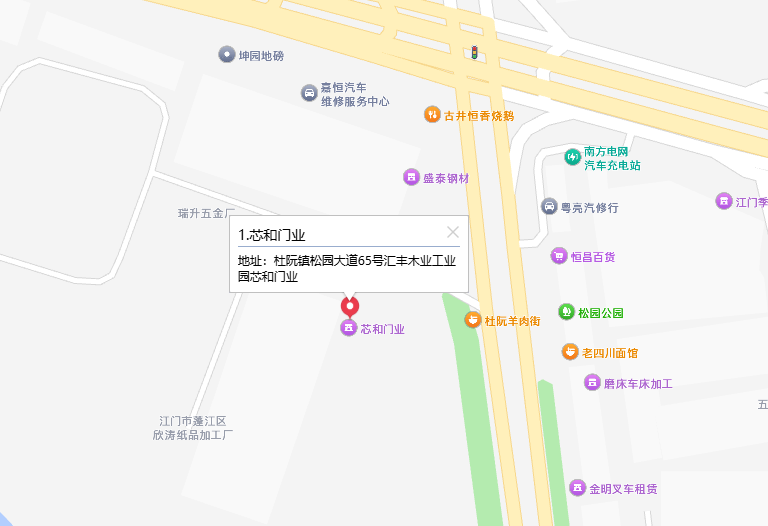Select the 金明叉车租赁 marker
Image resolution: width=768 pixels, height=526 pixels.
pos(577,488)
